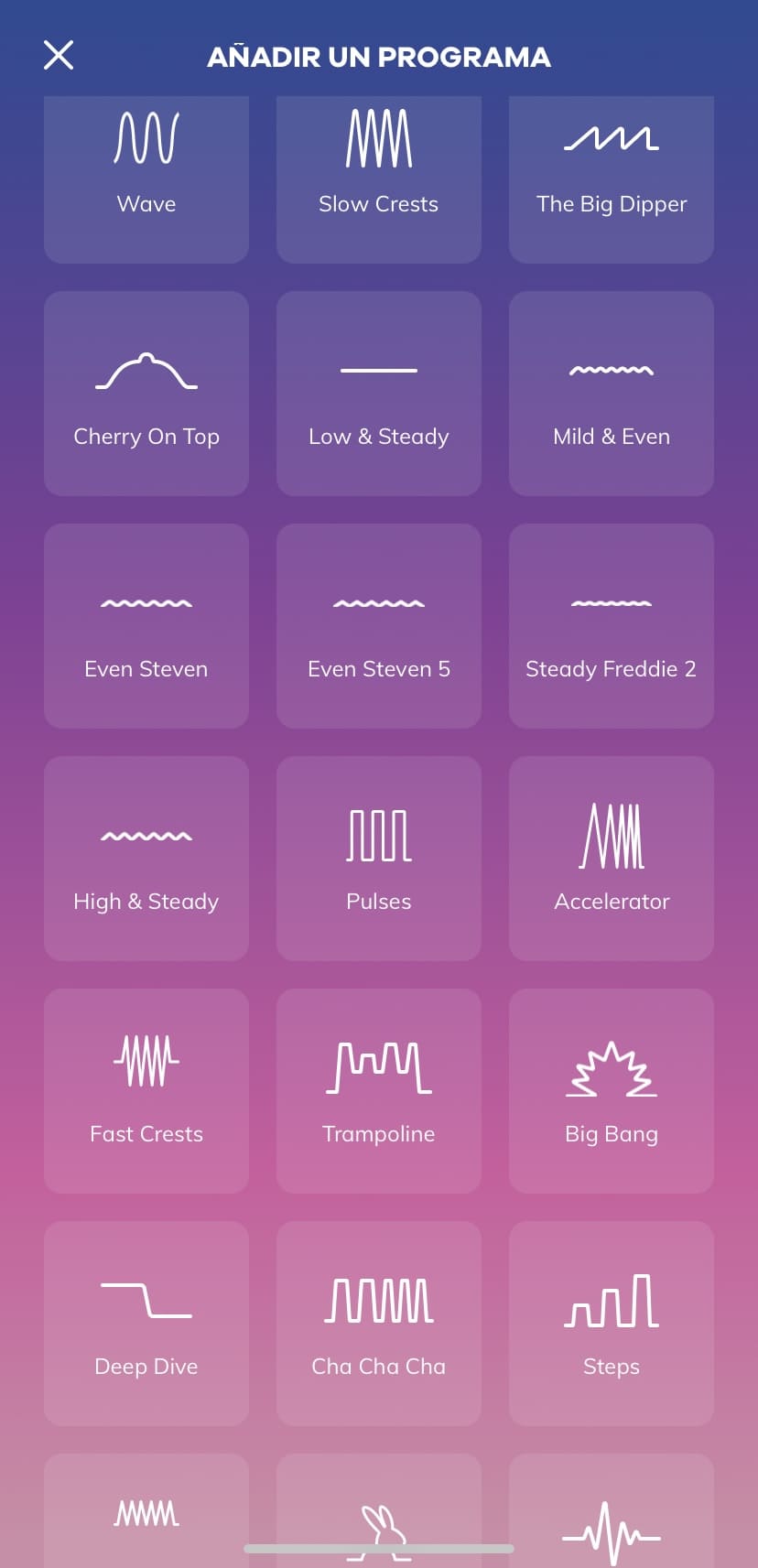
Task: Close the Añadir un programa screen
Action: (59, 56)
